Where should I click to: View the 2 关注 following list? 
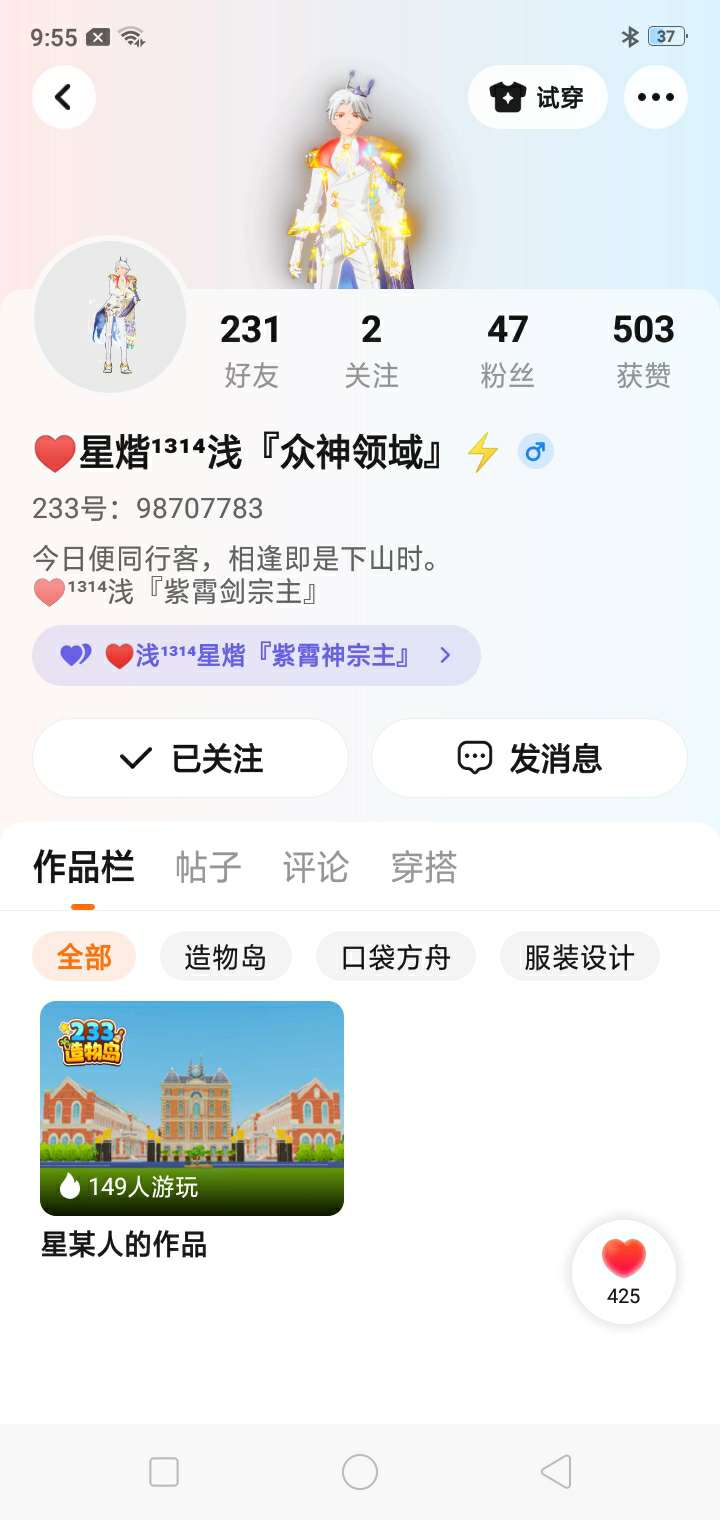tap(371, 349)
